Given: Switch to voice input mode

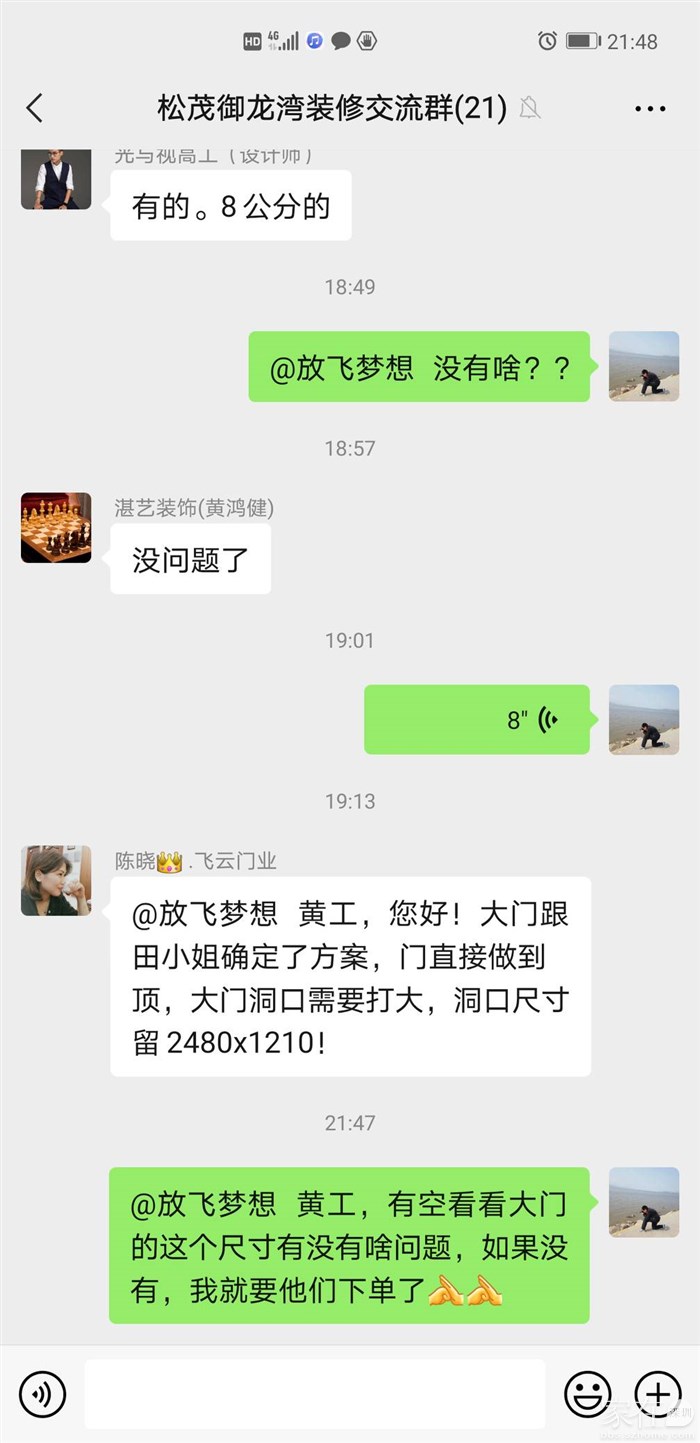Looking at the screenshot, I should (x=42, y=1393).
